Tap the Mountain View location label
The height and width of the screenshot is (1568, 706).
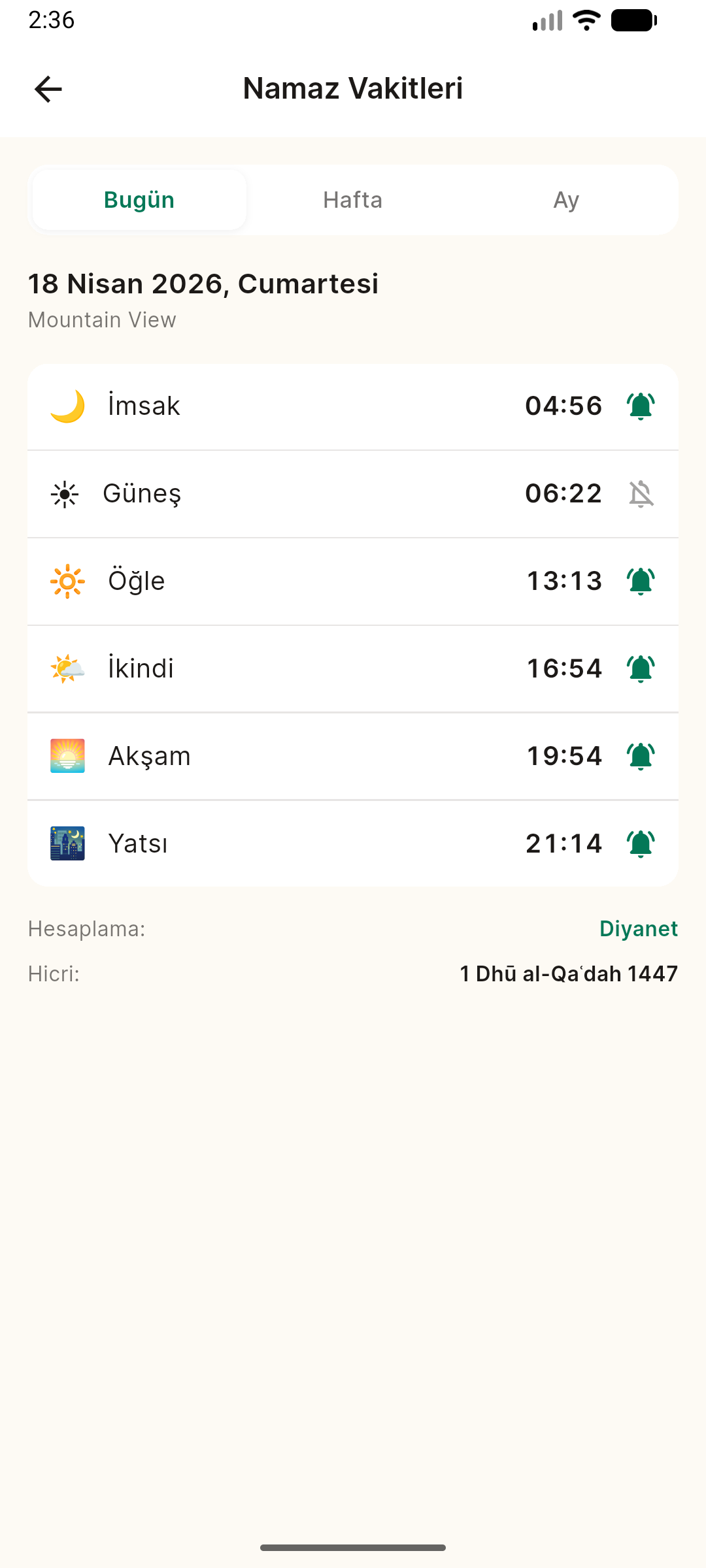coord(101,319)
